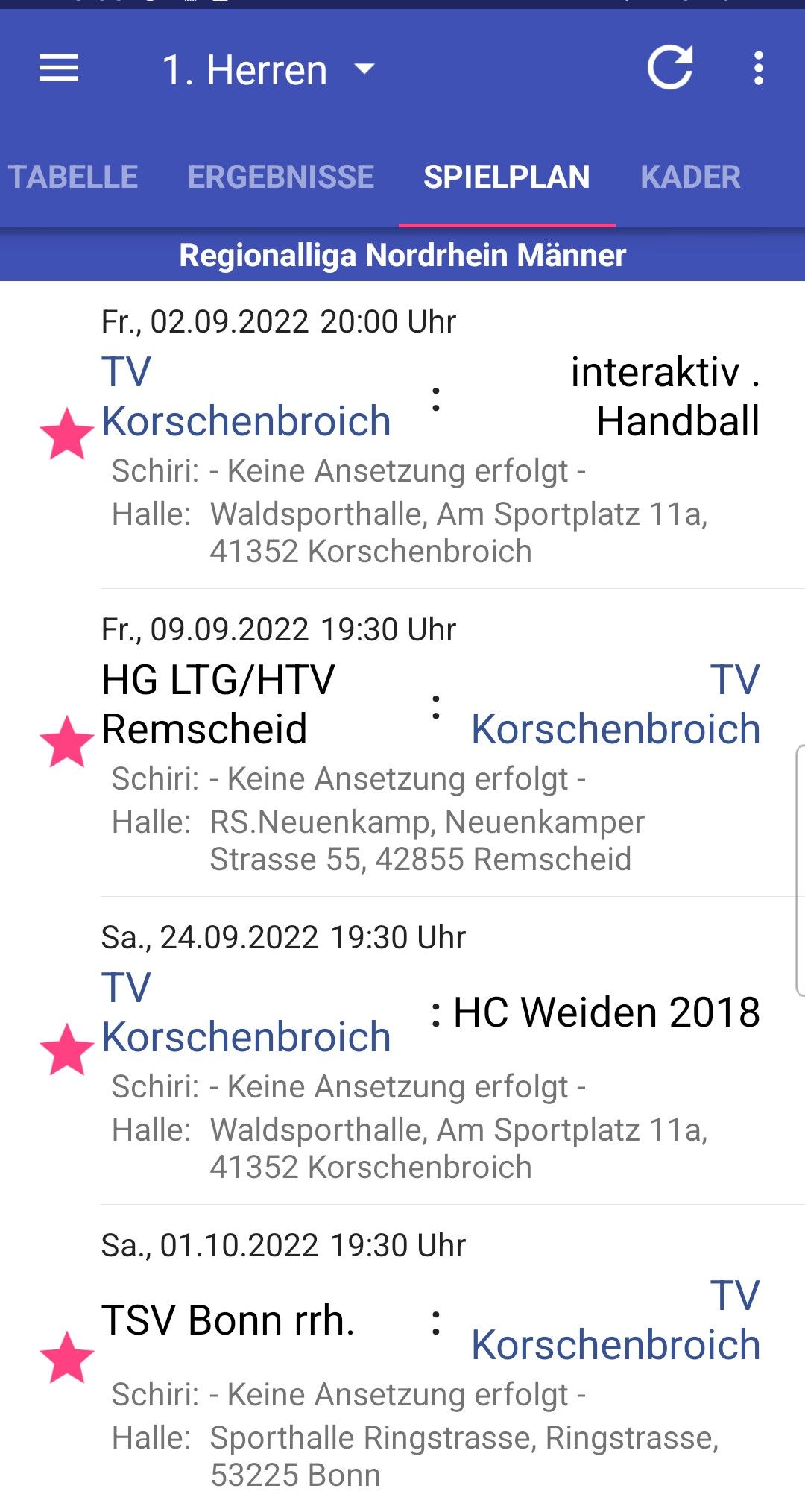805x1512 pixels.
Task: Toggle the star for the Remscheid match
Action: (x=67, y=743)
